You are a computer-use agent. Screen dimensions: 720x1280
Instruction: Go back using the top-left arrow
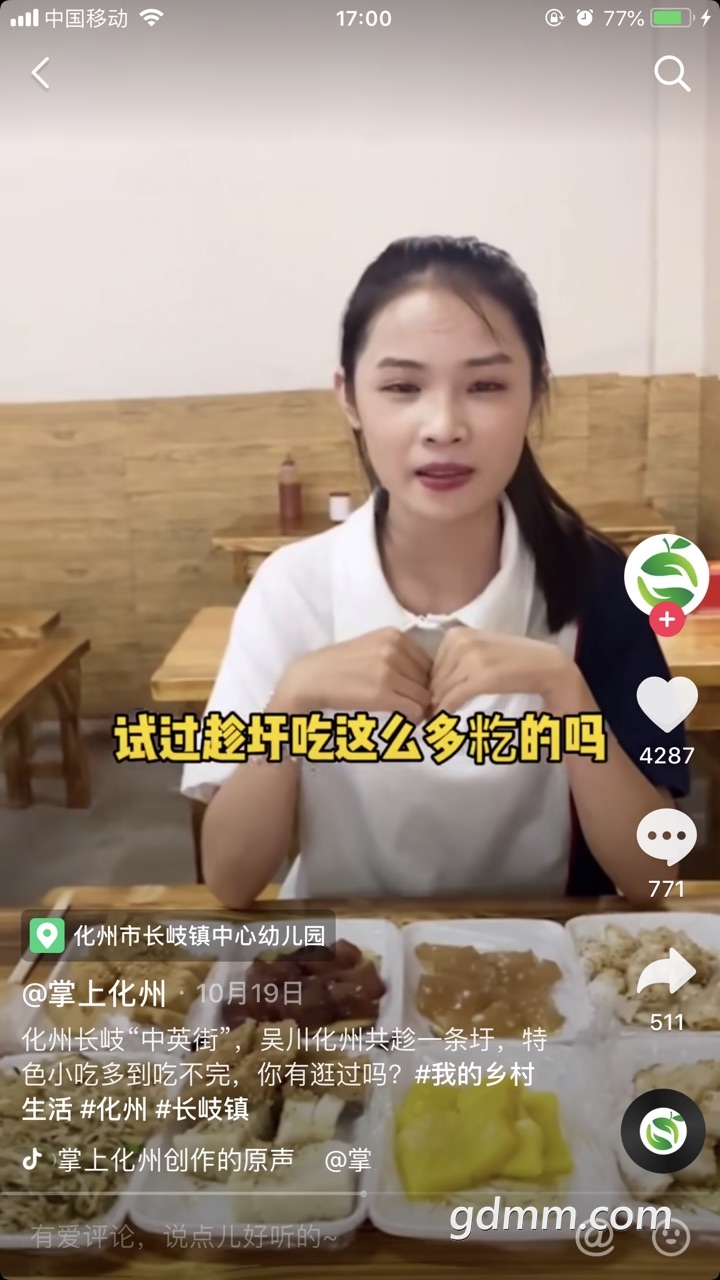click(x=41, y=73)
